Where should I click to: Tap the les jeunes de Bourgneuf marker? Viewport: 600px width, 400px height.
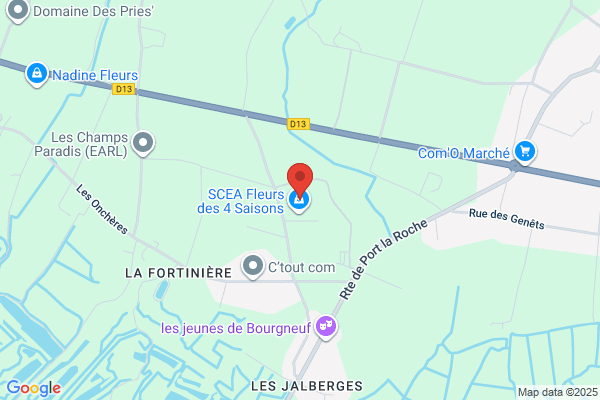(x=326, y=327)
